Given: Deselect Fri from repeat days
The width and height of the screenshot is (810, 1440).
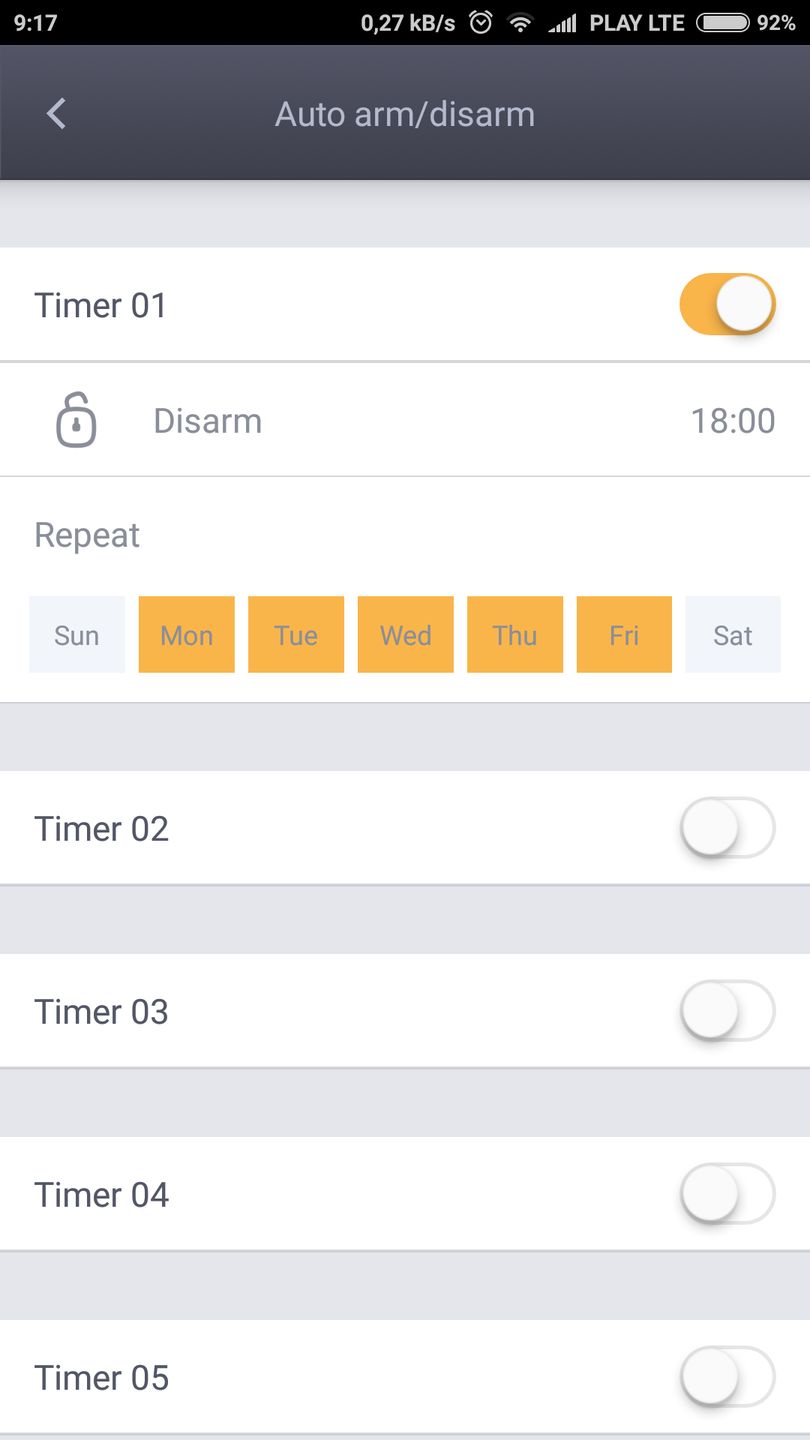Looking at the screenshot, I should coord(624,635).
